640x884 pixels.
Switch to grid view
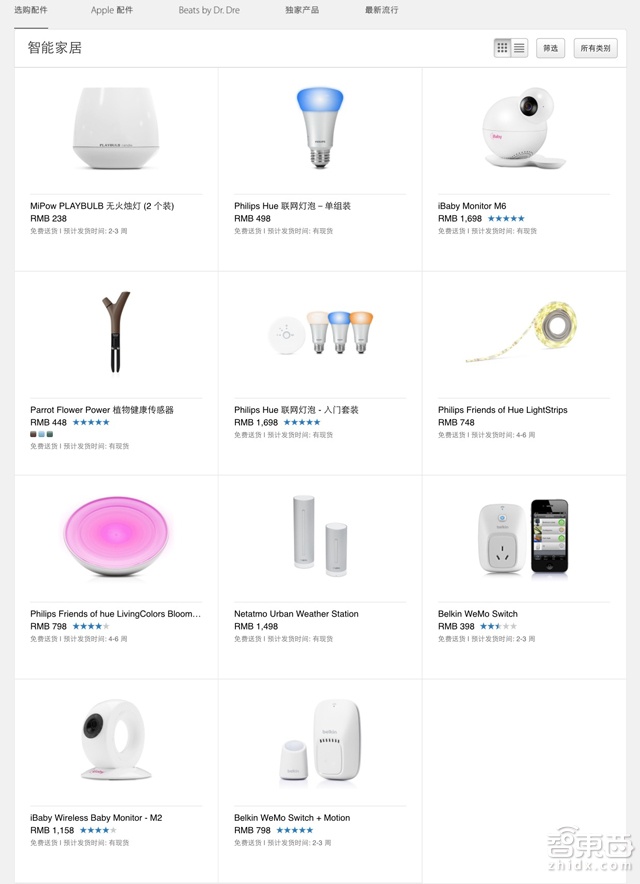coord(503,48)
